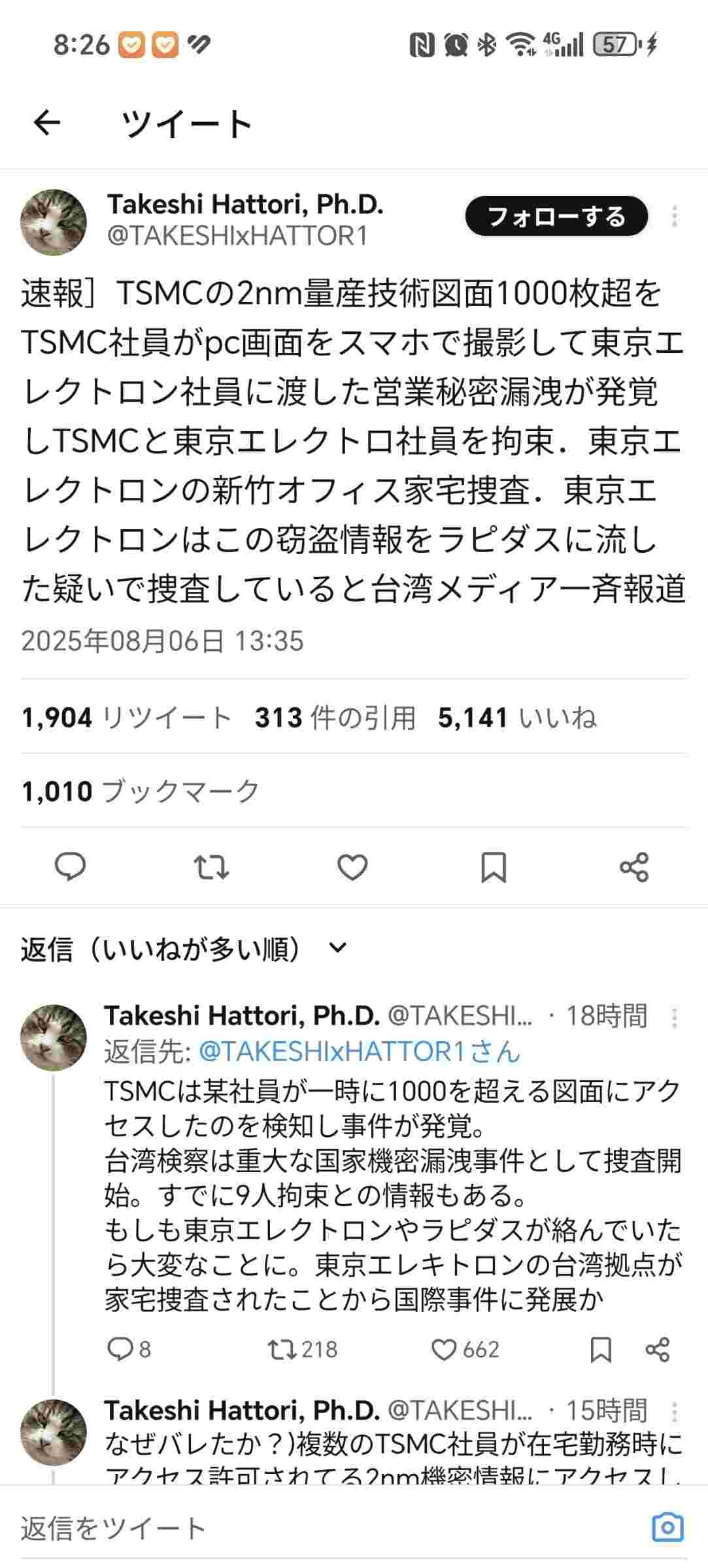View the 1,904 リツイート list

pyautogui.click(x=127, y=717)
